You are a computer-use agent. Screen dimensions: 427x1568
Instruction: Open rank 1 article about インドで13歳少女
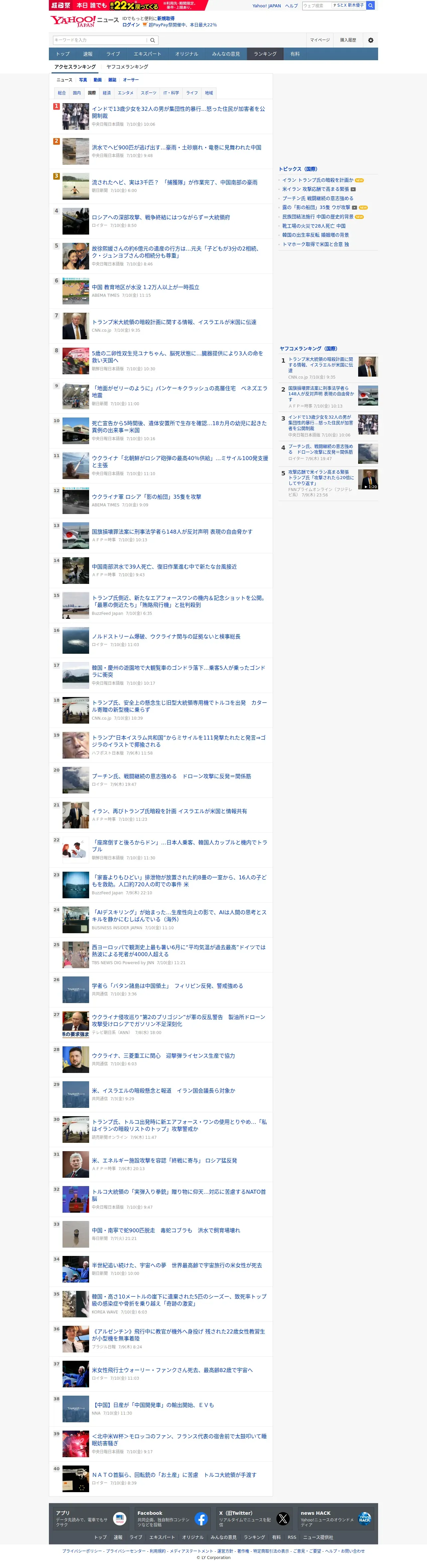click(x=178, y=112)
